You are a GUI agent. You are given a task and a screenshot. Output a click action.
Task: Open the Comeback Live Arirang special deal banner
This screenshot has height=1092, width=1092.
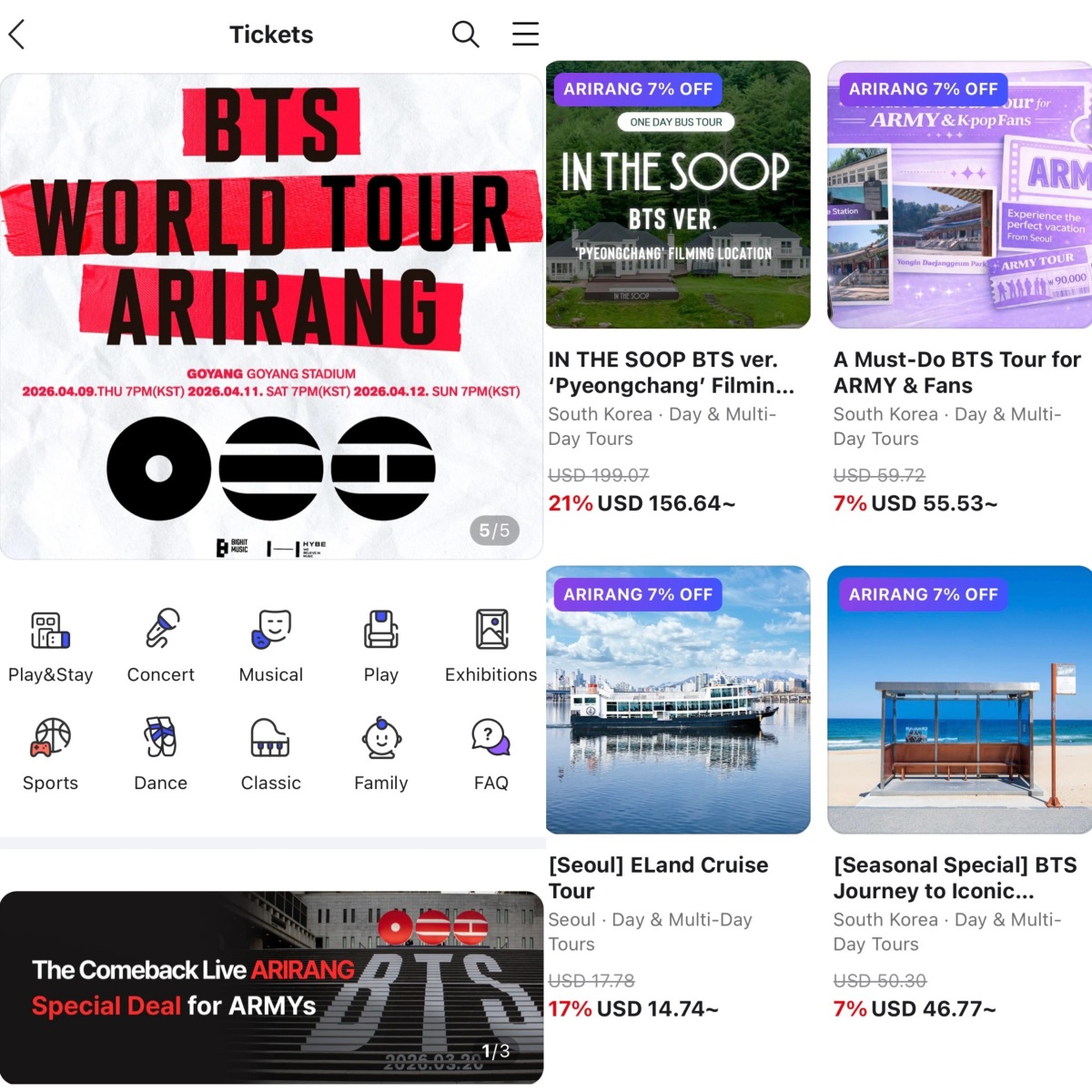pos(271,987)
